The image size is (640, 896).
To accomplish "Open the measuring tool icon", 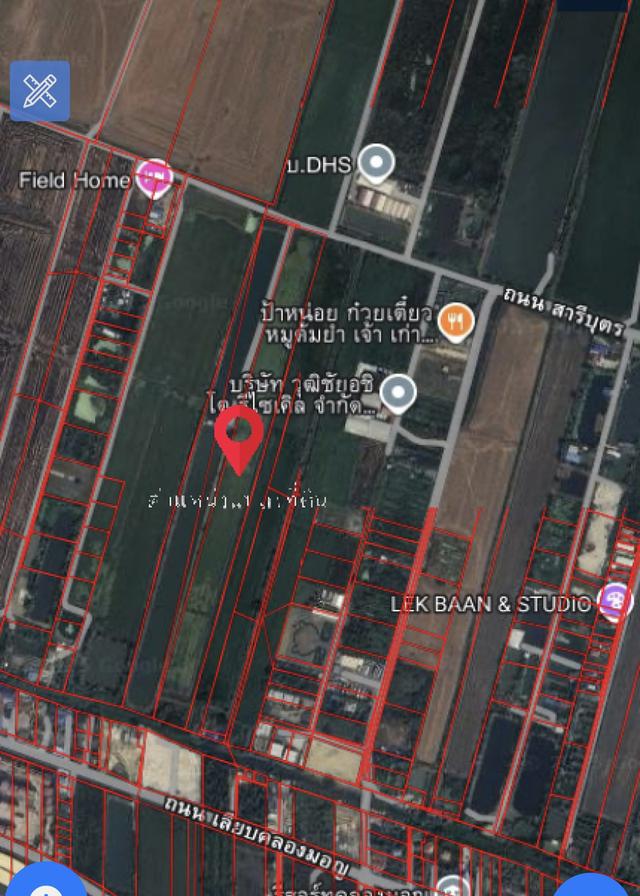I will pos(40,90).
